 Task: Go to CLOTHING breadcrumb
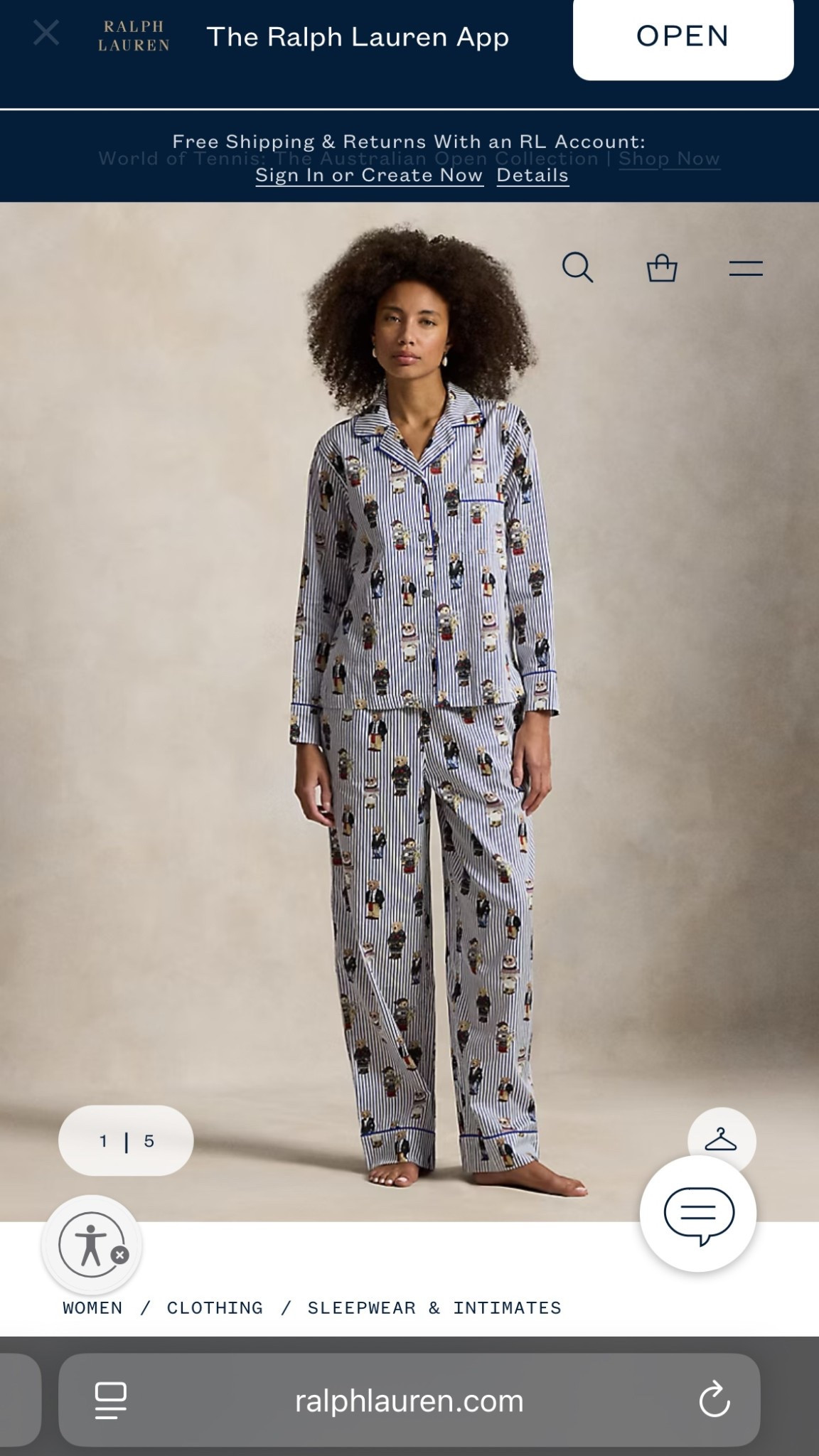tap(215, 1308)
